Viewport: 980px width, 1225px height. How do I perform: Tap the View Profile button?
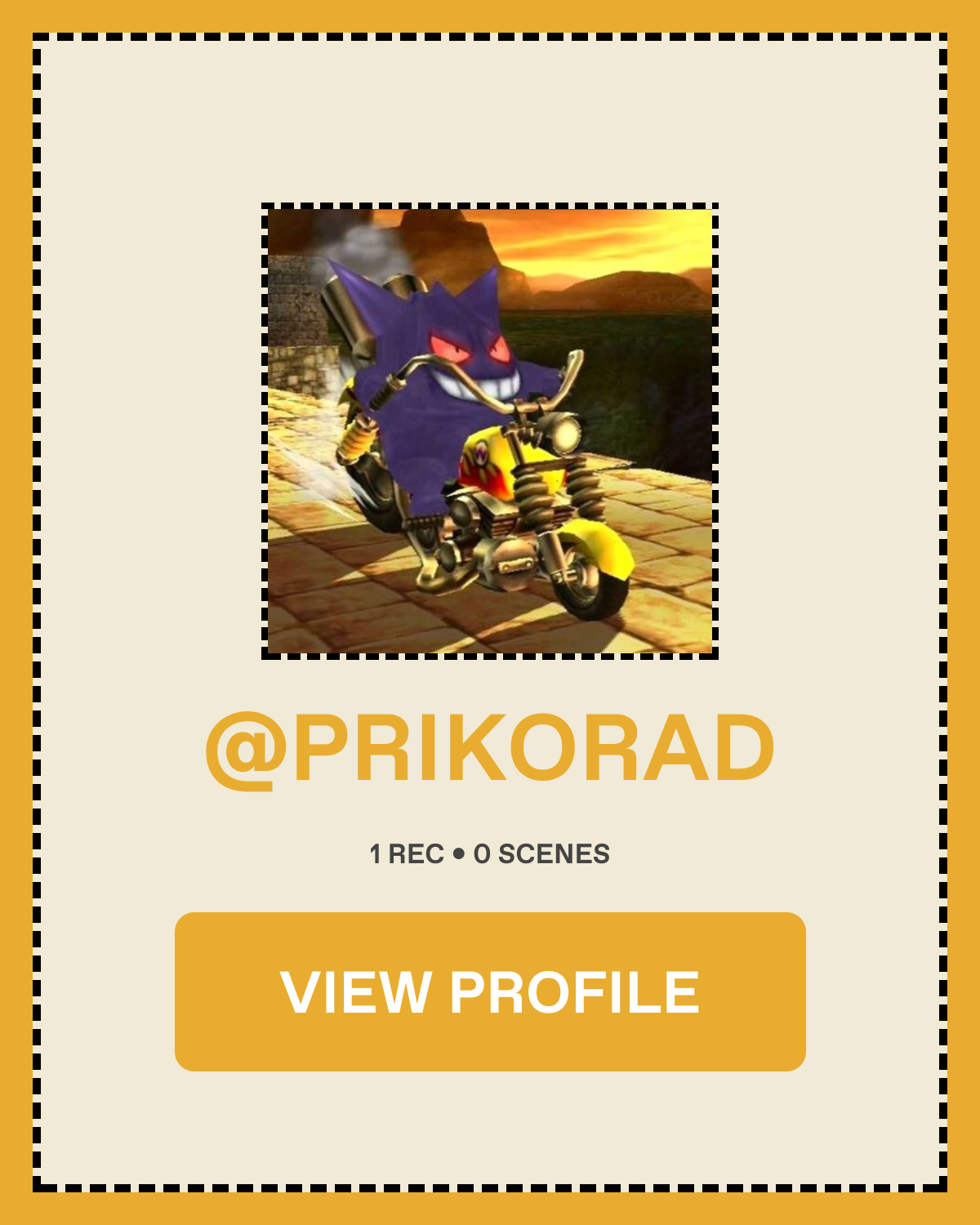tap(490, 991)
